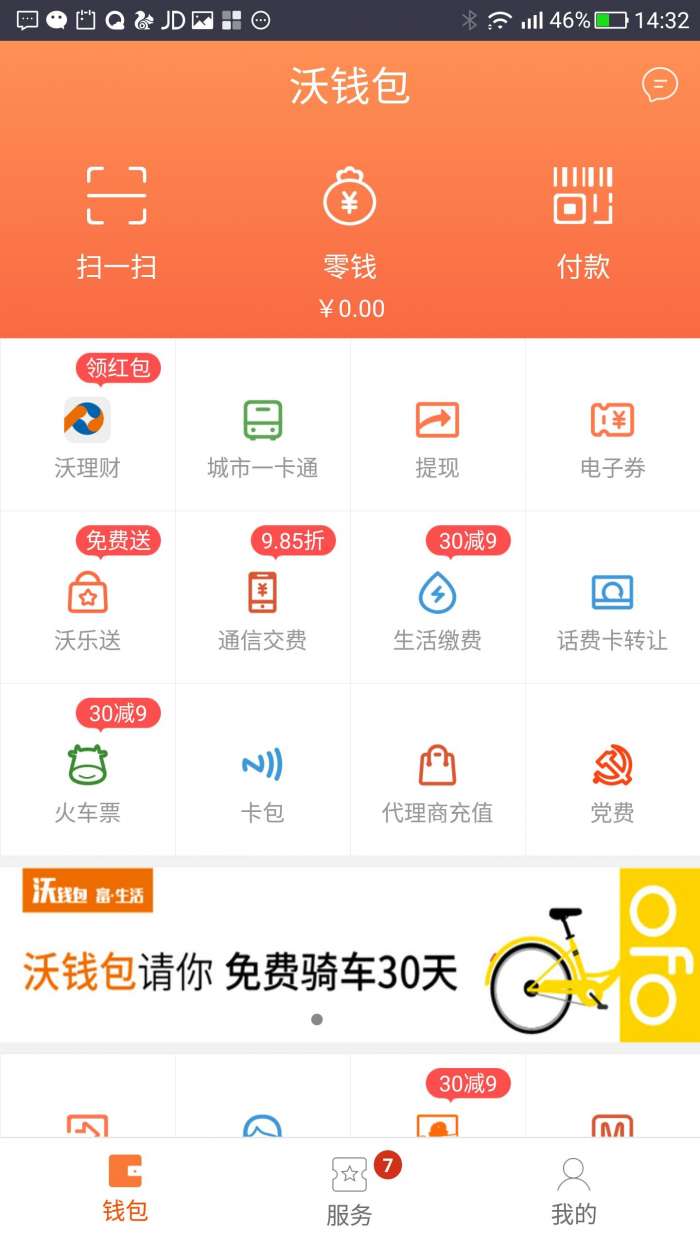Switch to 钱包 tab
Image resolution: width=700 pixels, height=1244 pixels.
[x=125, y=1190]
